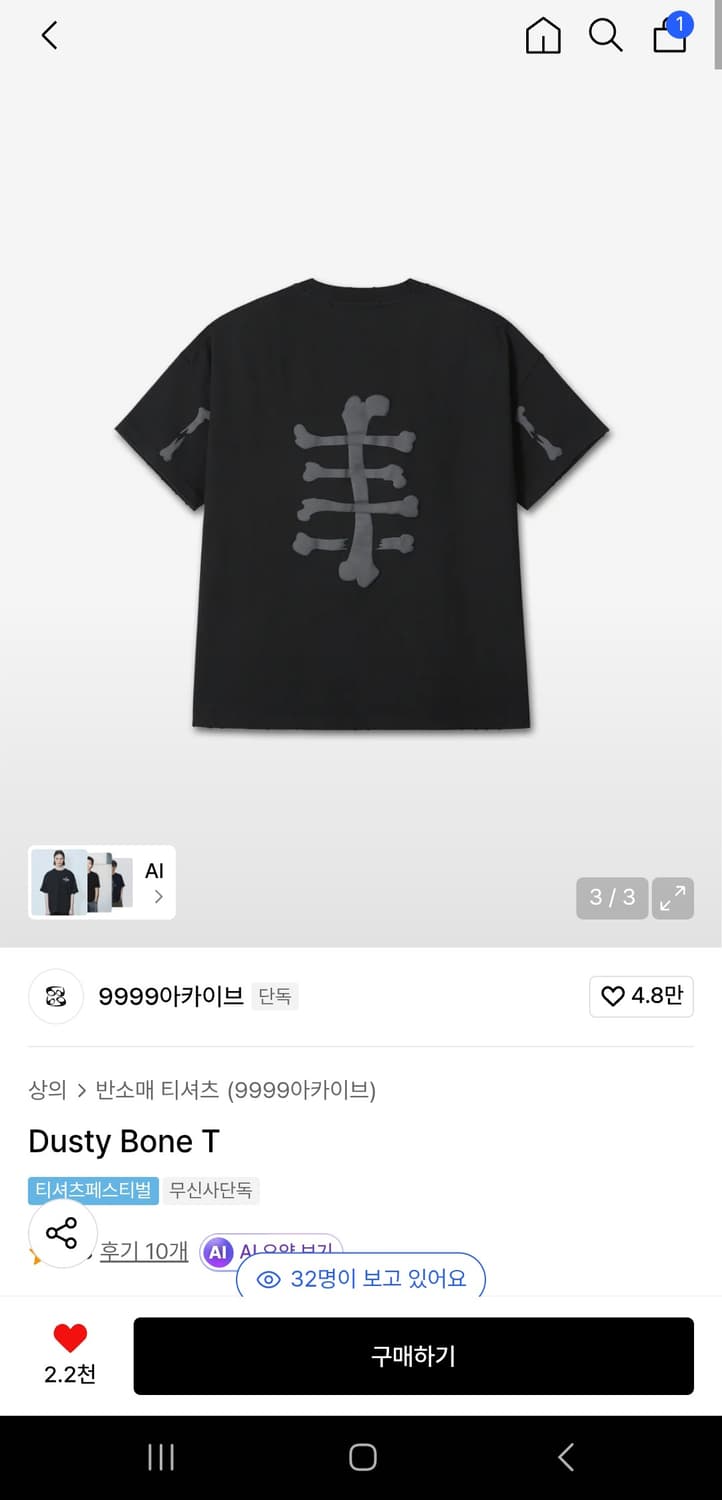Toggle the 32명이 보고 있어요 viewer badge
The image size is (722, 1500).
click(361, 1278)
